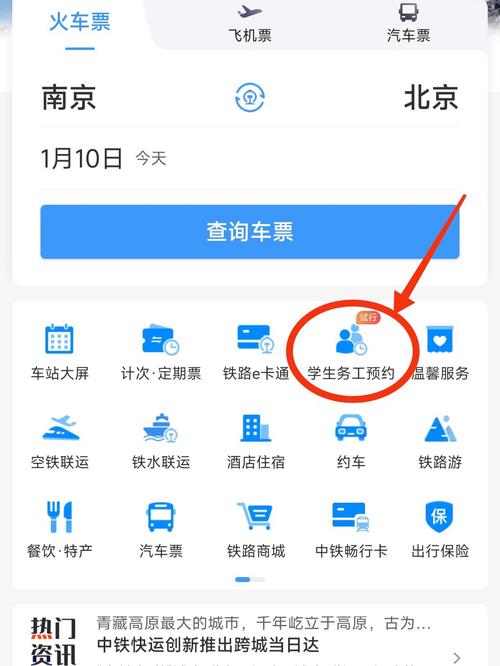Open 约车 service
This screenshot has height=666, width=500.
[351, 442]
